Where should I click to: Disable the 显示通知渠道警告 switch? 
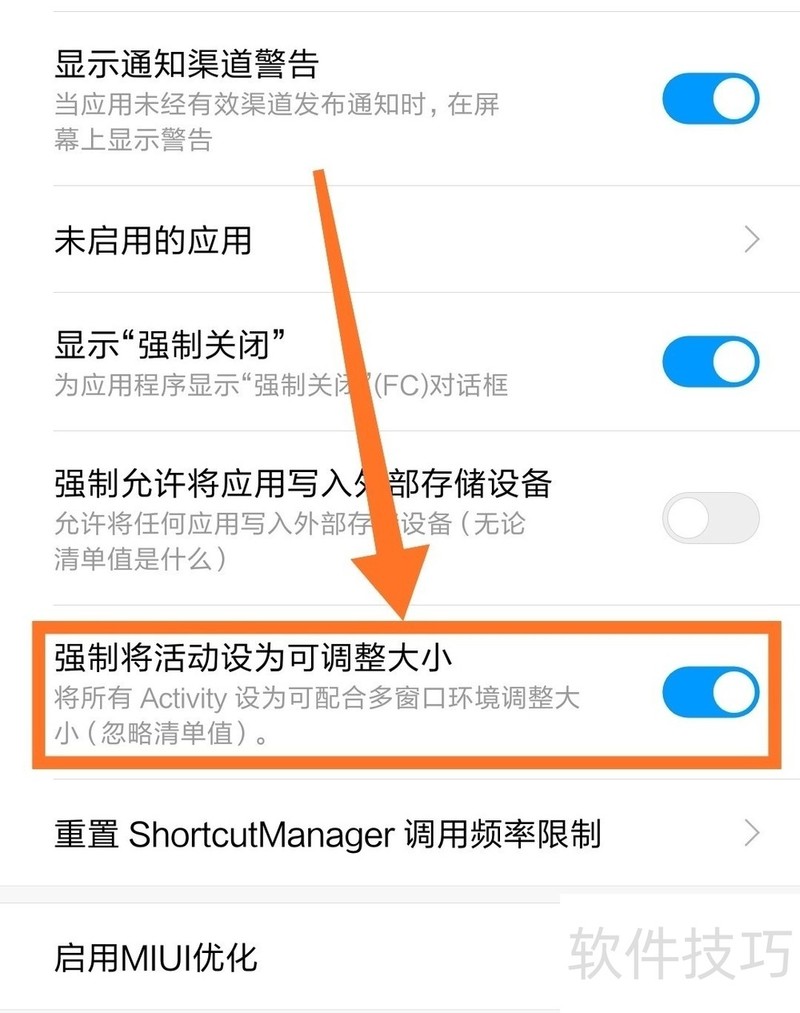coord(710,99)
